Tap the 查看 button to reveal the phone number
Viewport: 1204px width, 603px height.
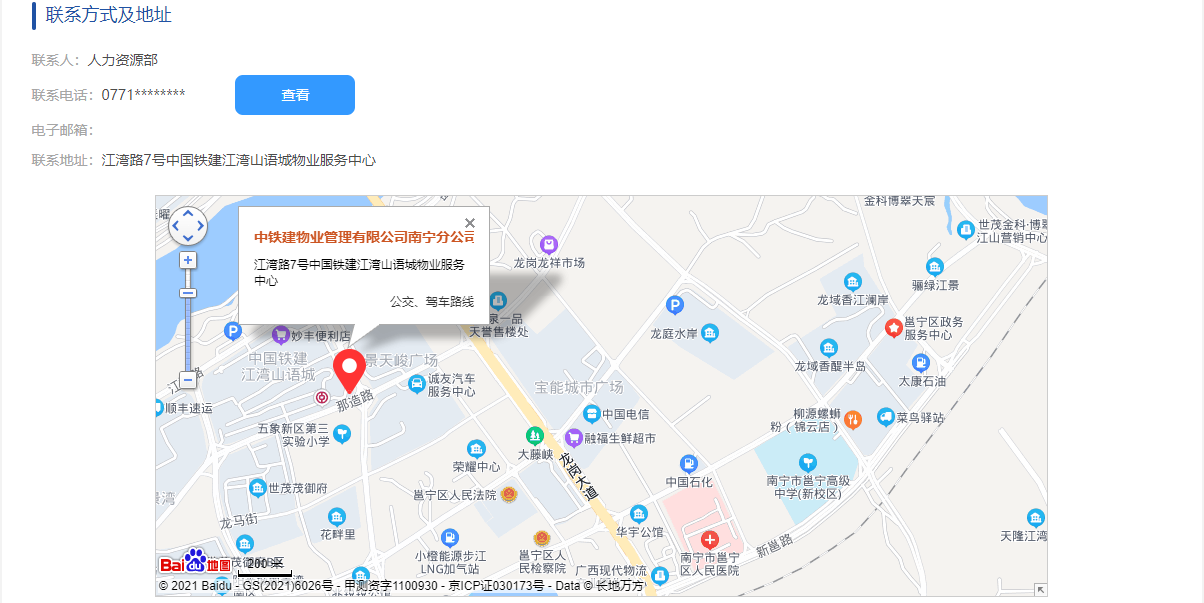click(x=295, y=95)
